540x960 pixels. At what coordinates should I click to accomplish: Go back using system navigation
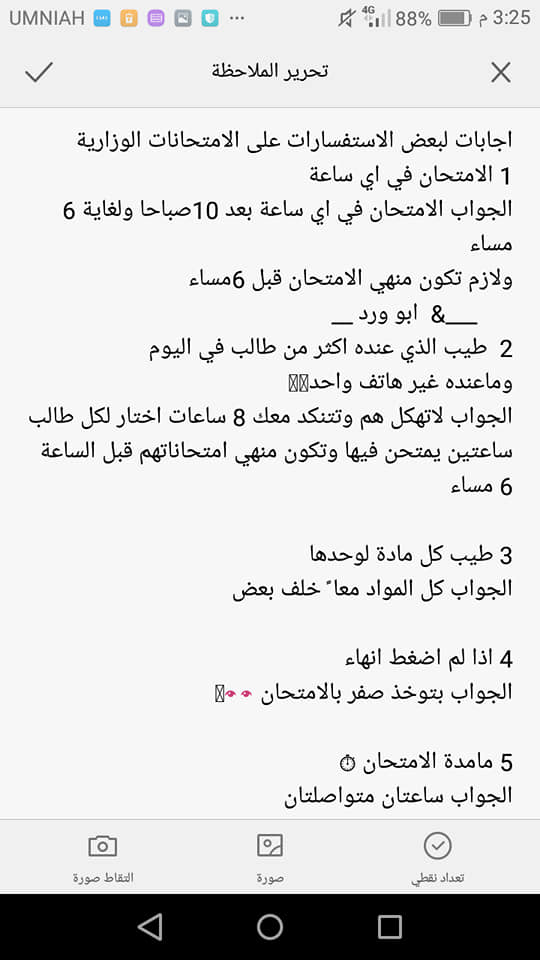point(149,926)
